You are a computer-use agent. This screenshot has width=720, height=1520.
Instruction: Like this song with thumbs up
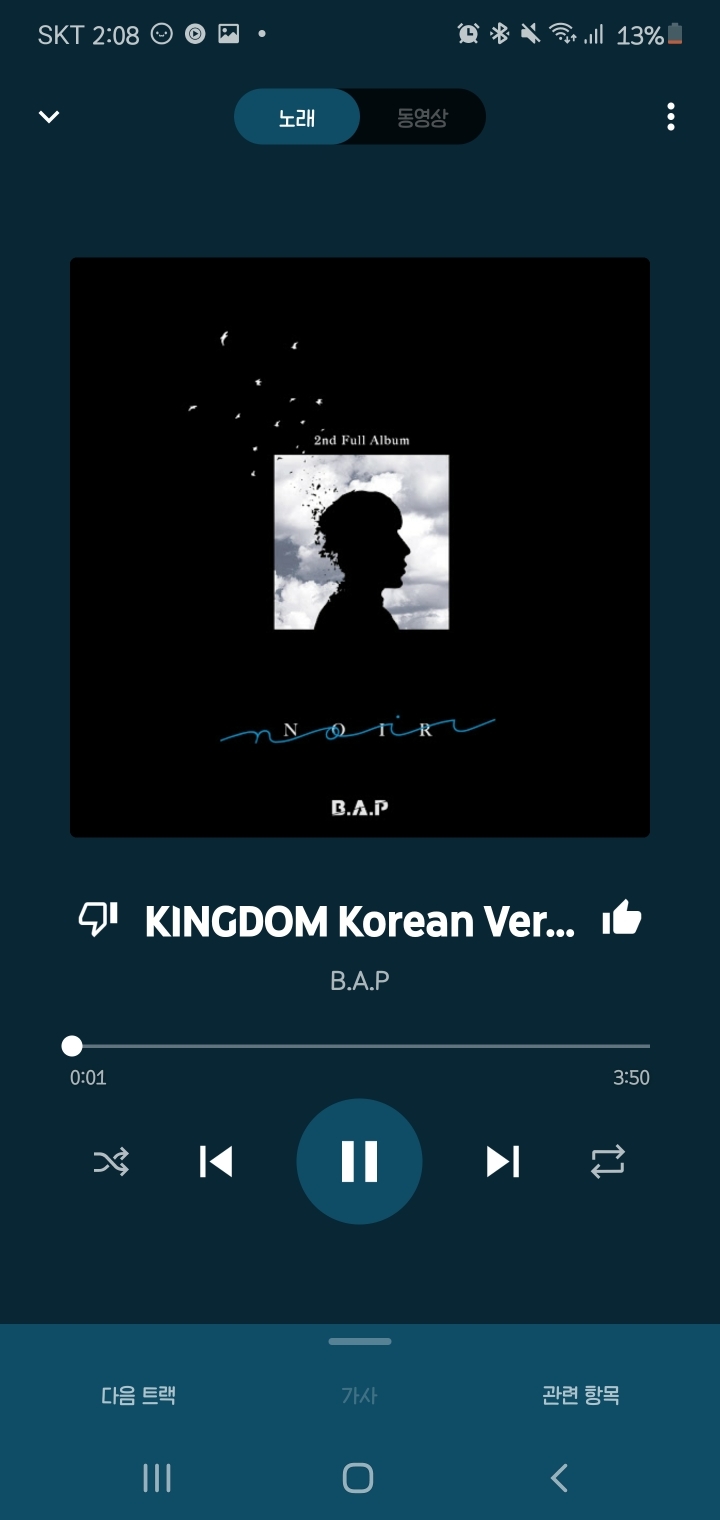click(x=621, y=918)
